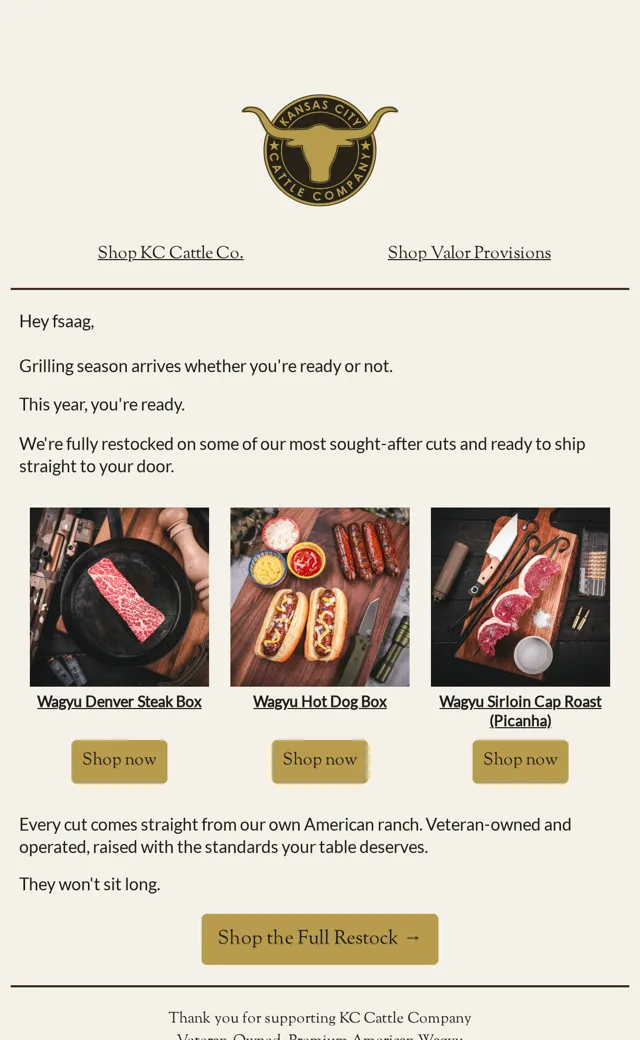Viewport: 640px width, 1040px height.
Task: Tap Shop now under Wagyu Hot Dog Box
Action: pos(320,761)
